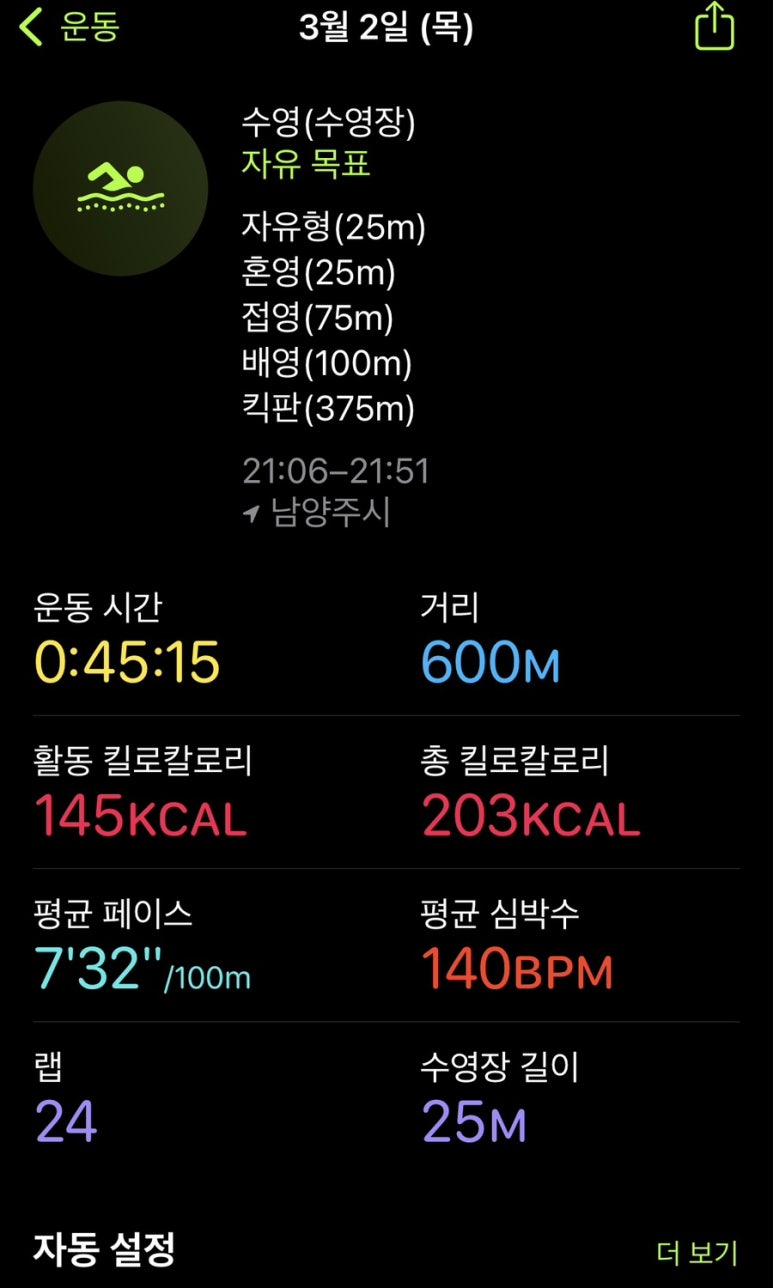Share this swimming workout
The width and height of the screenshot is (773, 1288).
tap(714, 27)
